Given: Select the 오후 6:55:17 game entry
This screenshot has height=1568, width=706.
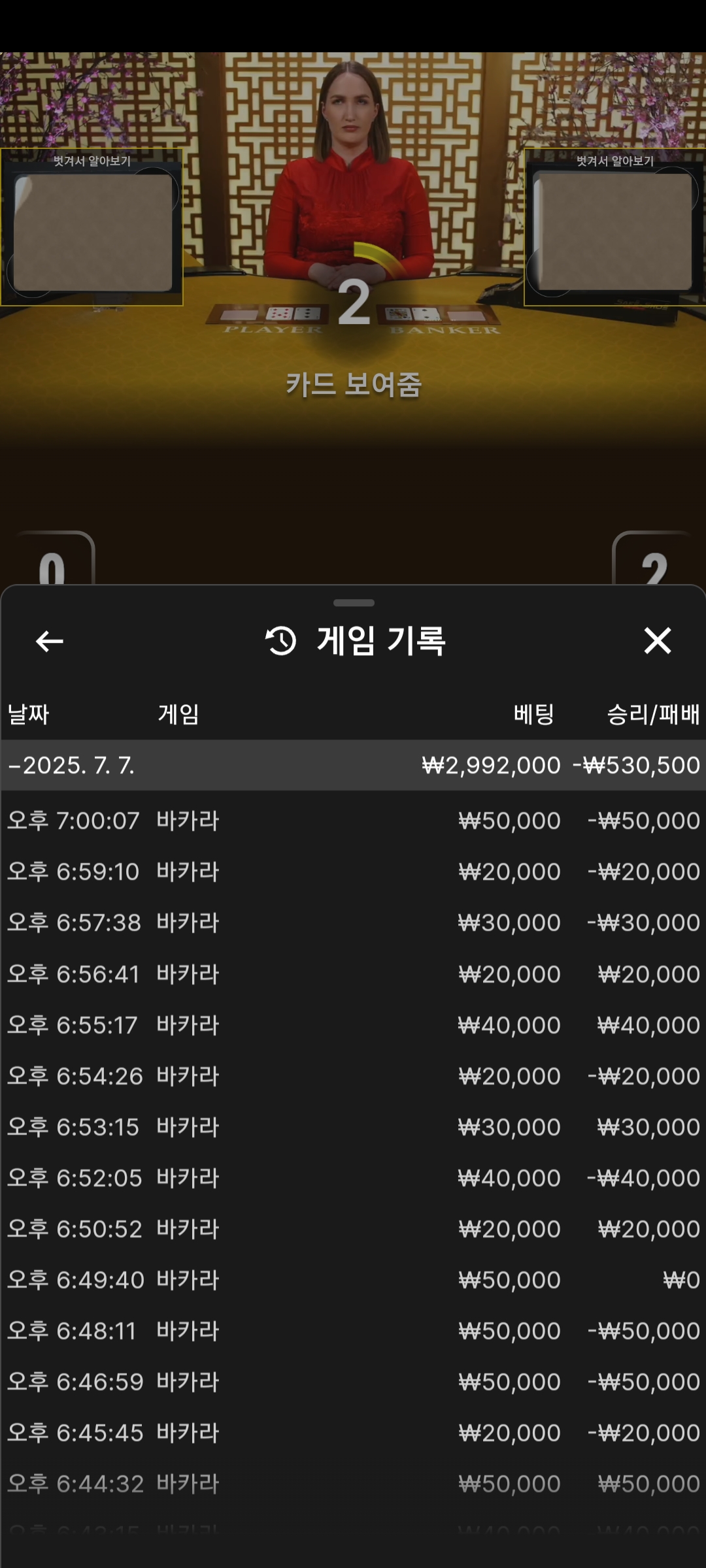Looking at the screenshot, I should 353,1025.
